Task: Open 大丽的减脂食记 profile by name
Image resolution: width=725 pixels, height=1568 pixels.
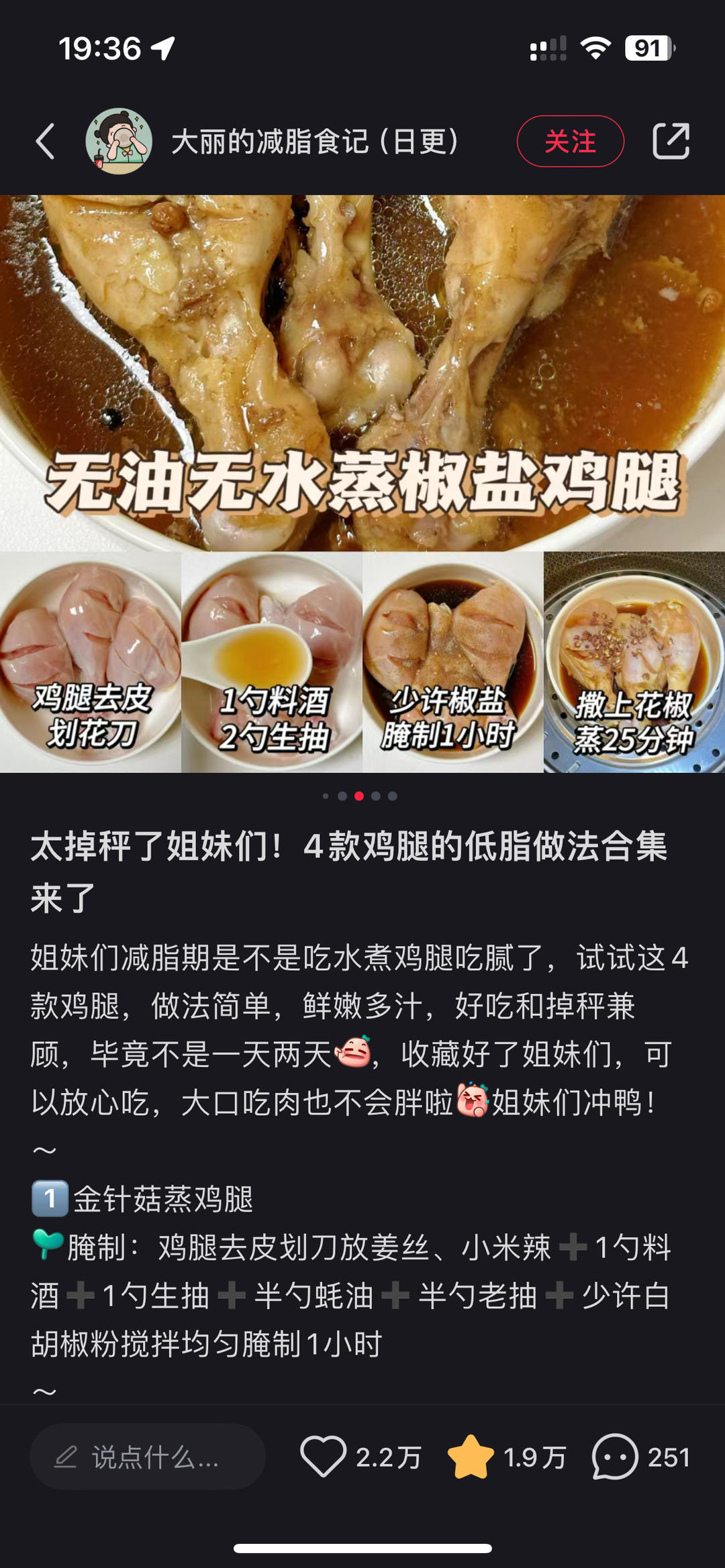Action: (316, 142)
